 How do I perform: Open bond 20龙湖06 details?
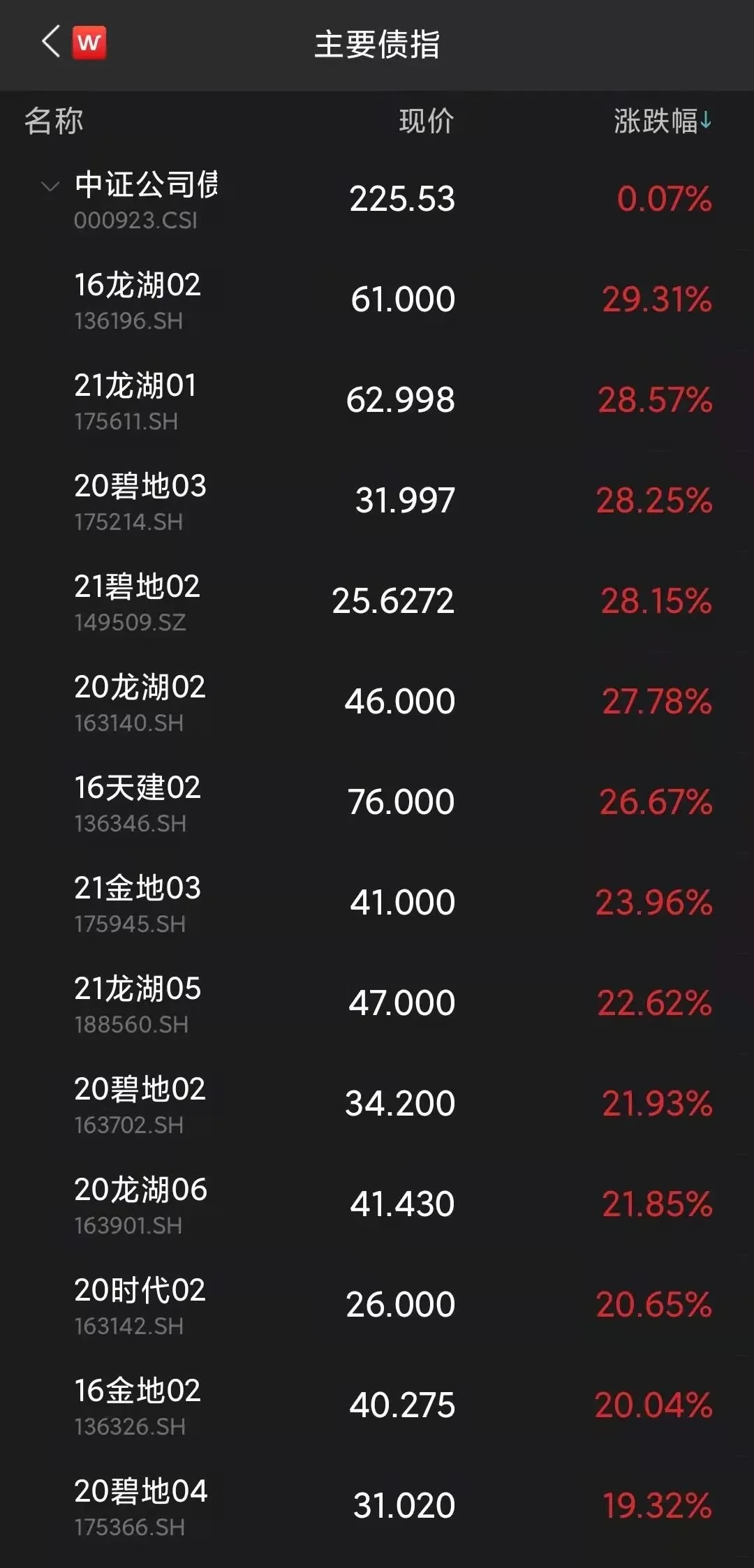tap(377, 1205)
